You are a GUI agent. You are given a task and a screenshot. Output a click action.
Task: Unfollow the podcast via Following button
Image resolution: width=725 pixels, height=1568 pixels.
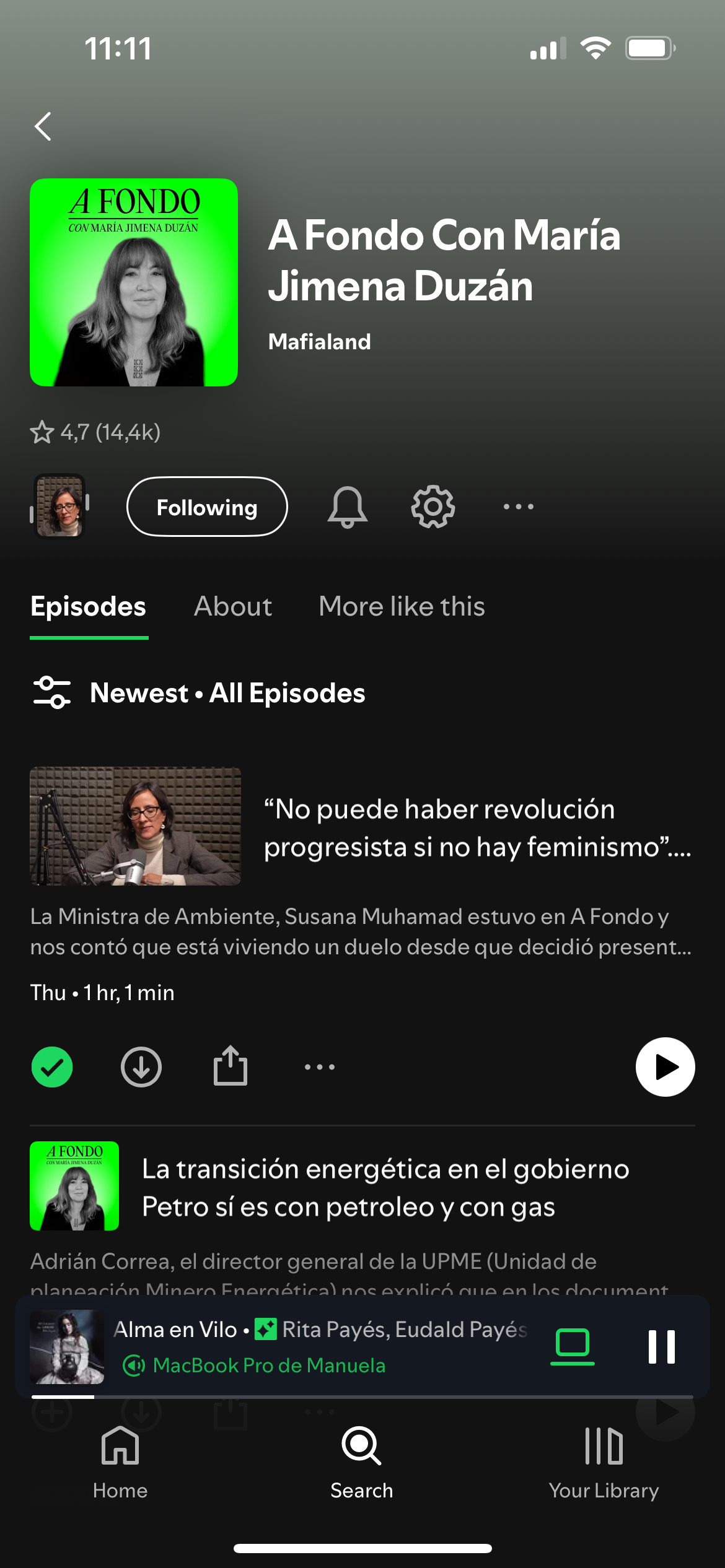(x=207, y=507)
